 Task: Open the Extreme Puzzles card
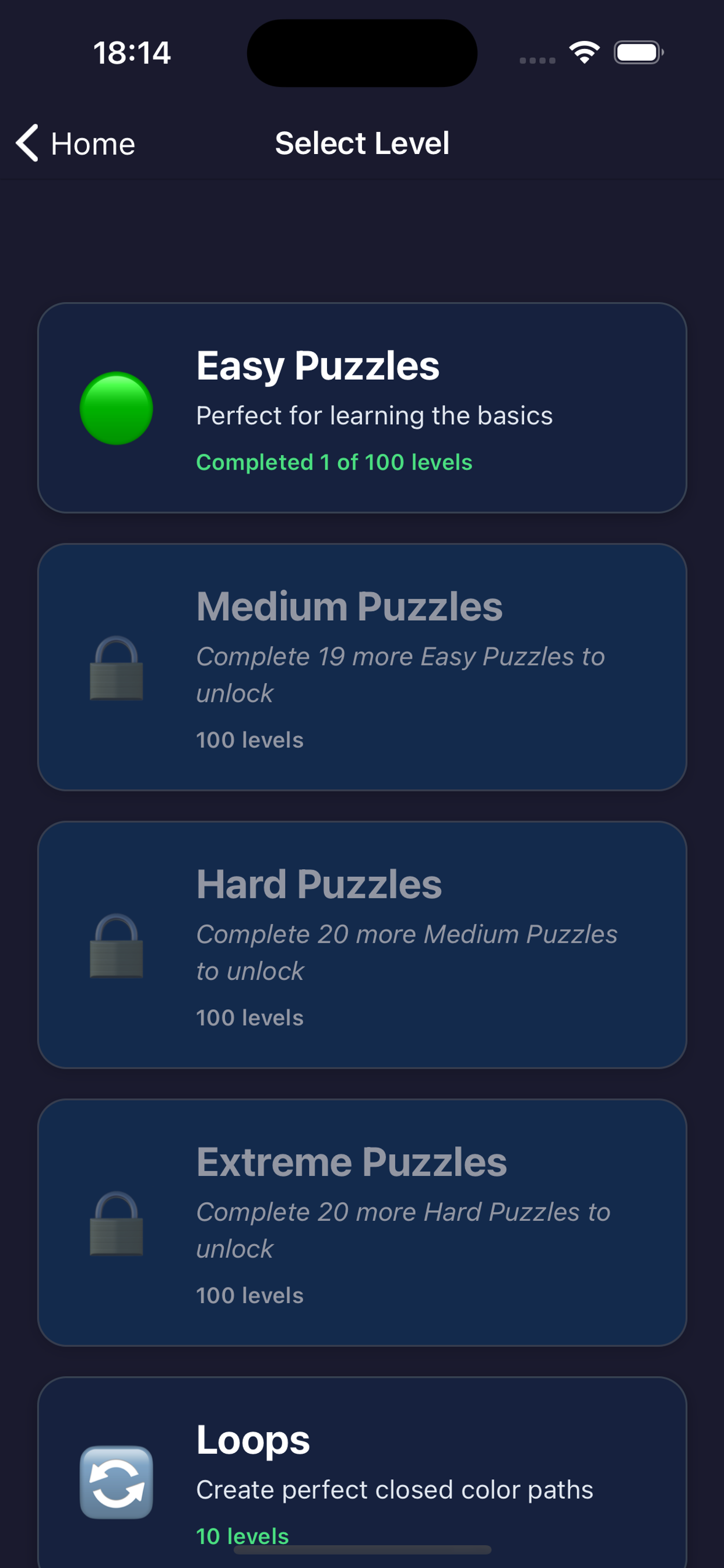(362, 1224)
